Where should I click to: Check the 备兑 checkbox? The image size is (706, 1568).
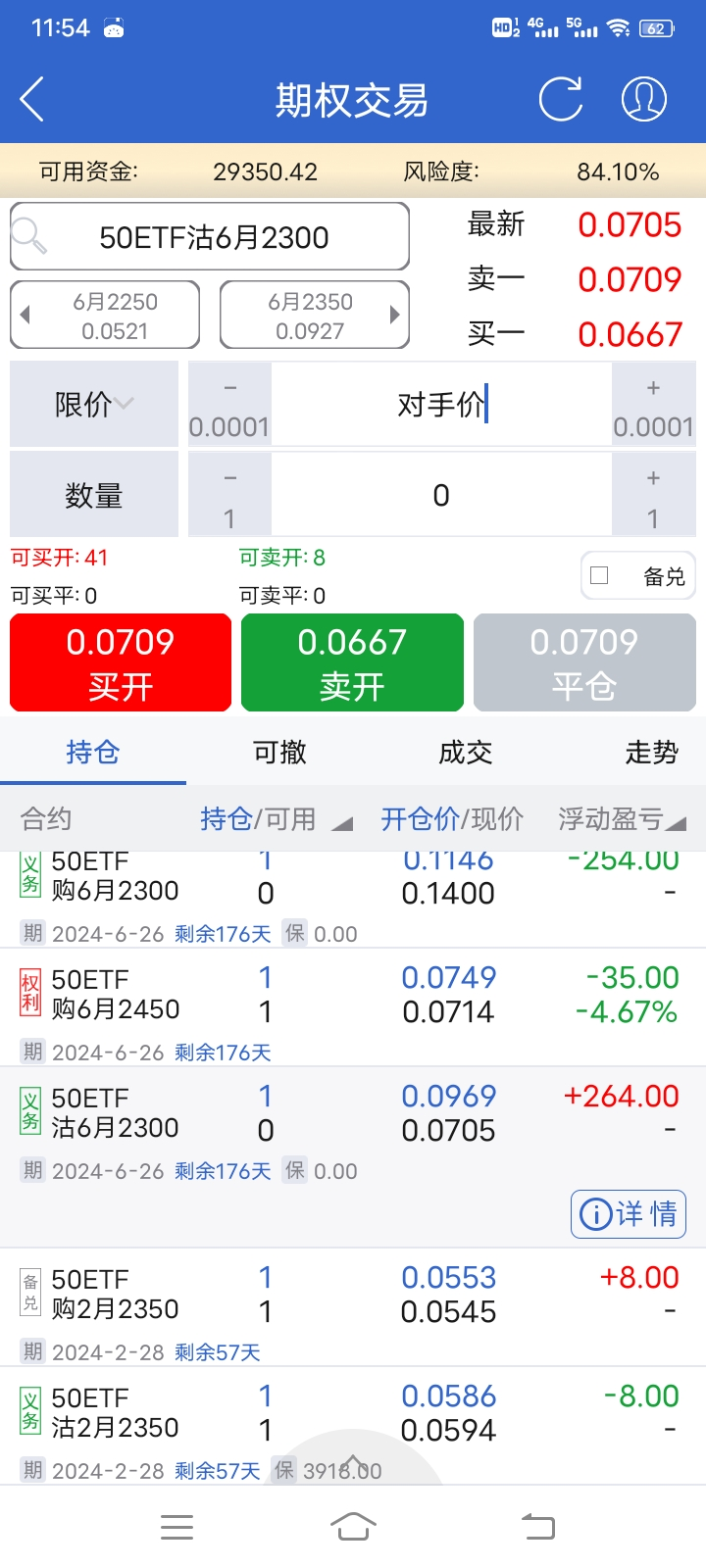click(600, 576)
